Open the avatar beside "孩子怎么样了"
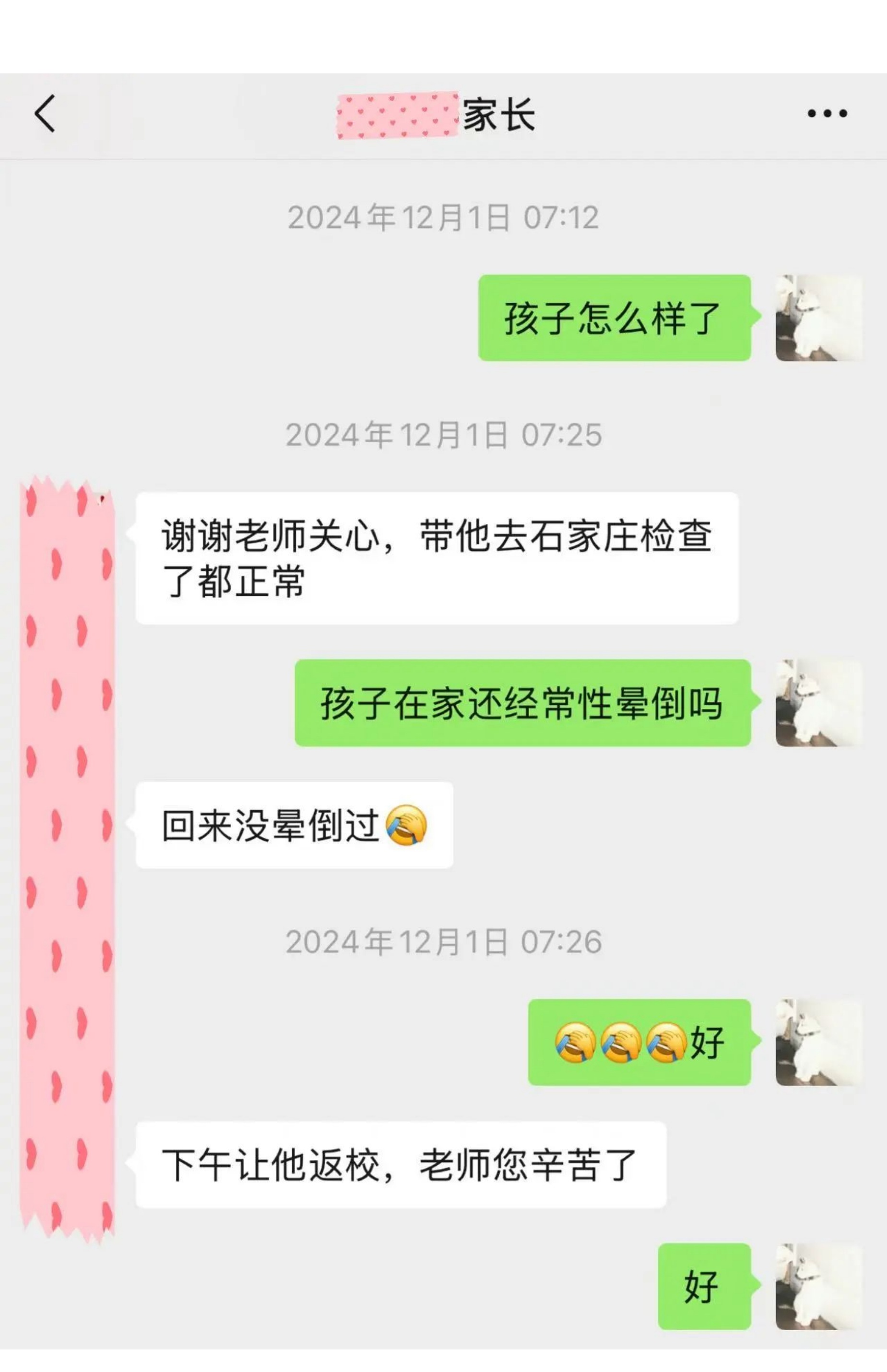The width and height of the screenshot is (887, 1372). (818, 318)
